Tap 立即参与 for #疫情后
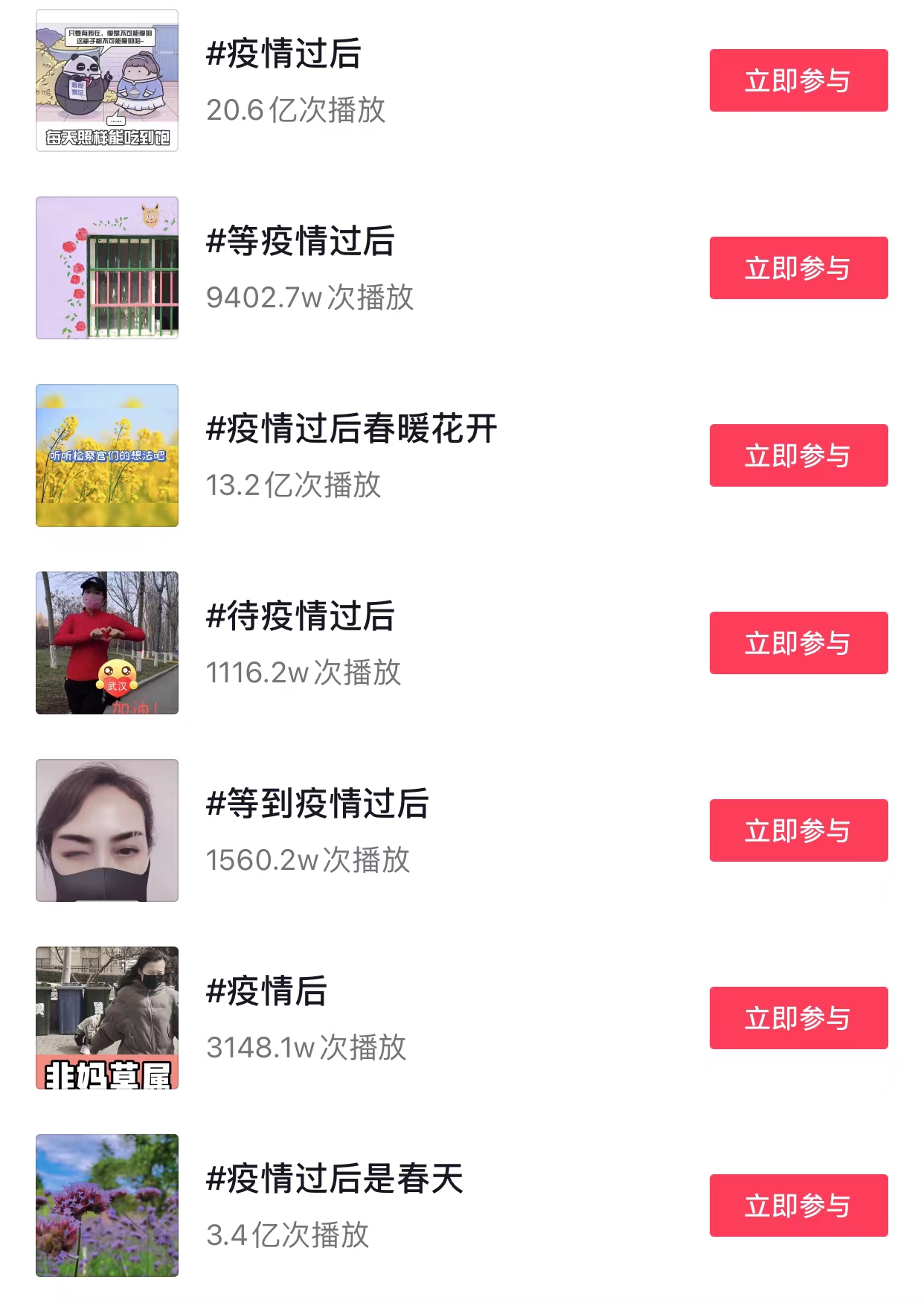Screen dimensions: 924x1300 [798, 1018]
